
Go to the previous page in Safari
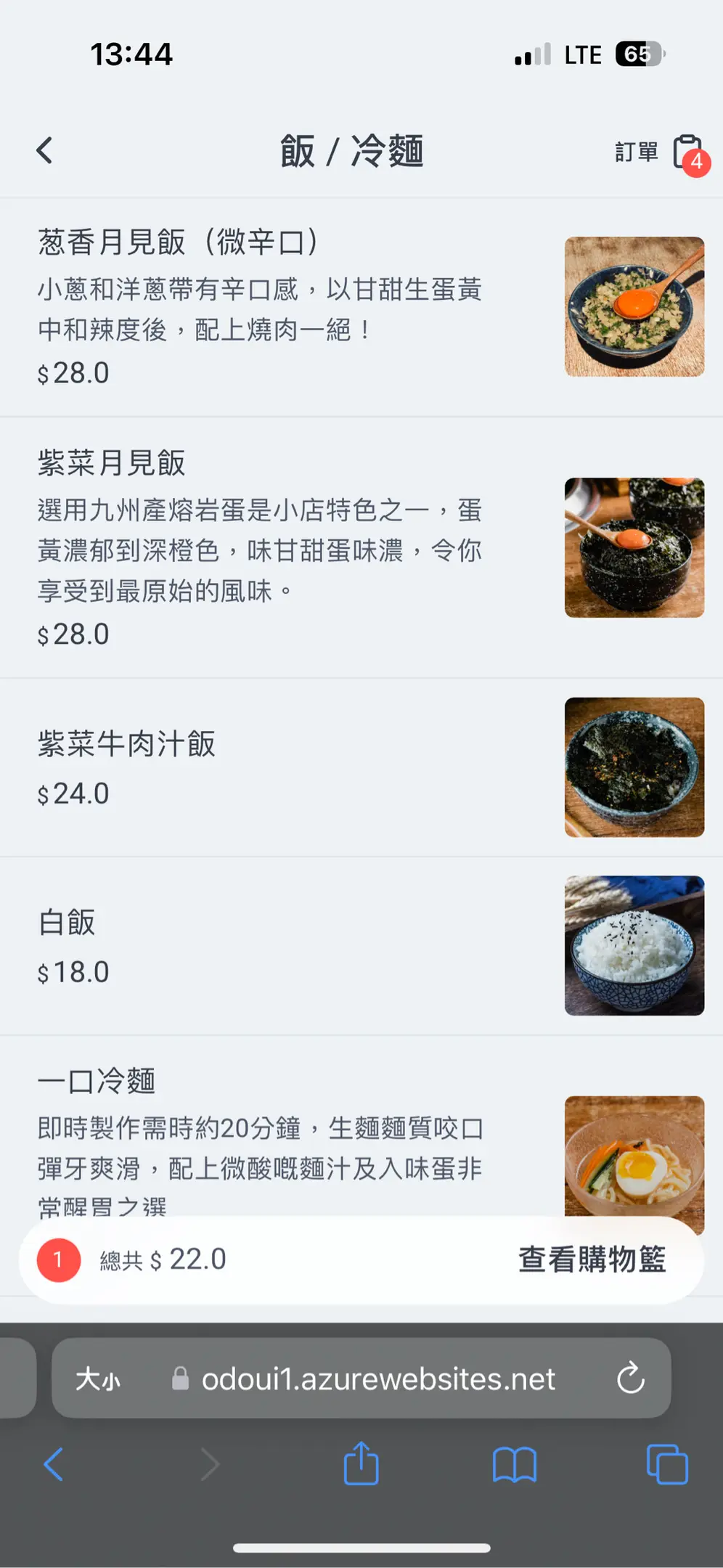click(x=54, y=1464)
